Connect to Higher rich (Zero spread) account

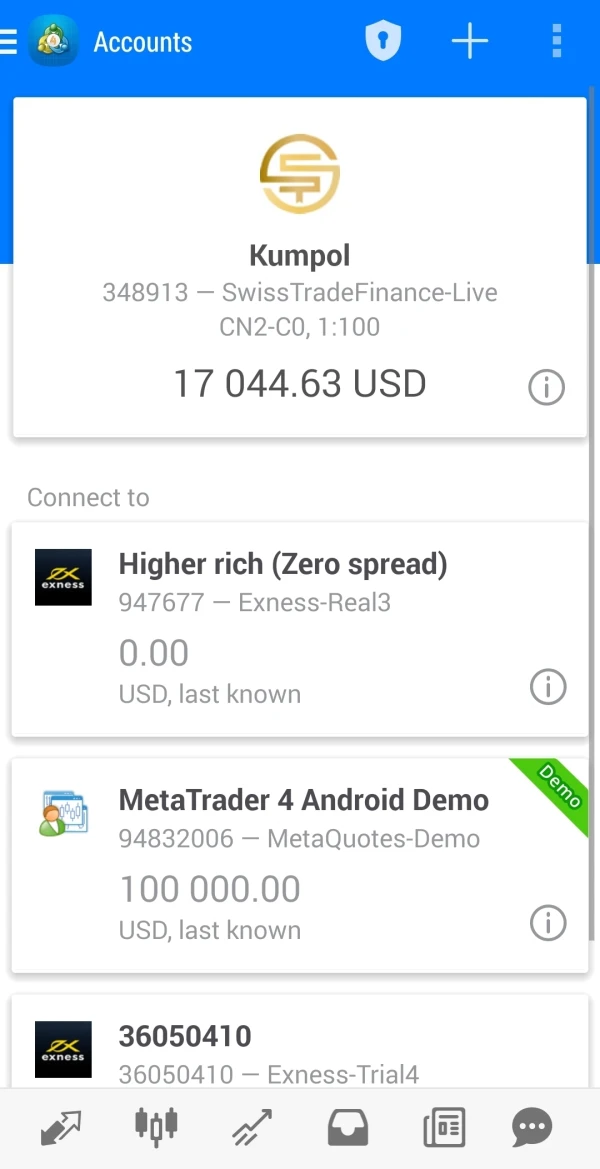282,628
